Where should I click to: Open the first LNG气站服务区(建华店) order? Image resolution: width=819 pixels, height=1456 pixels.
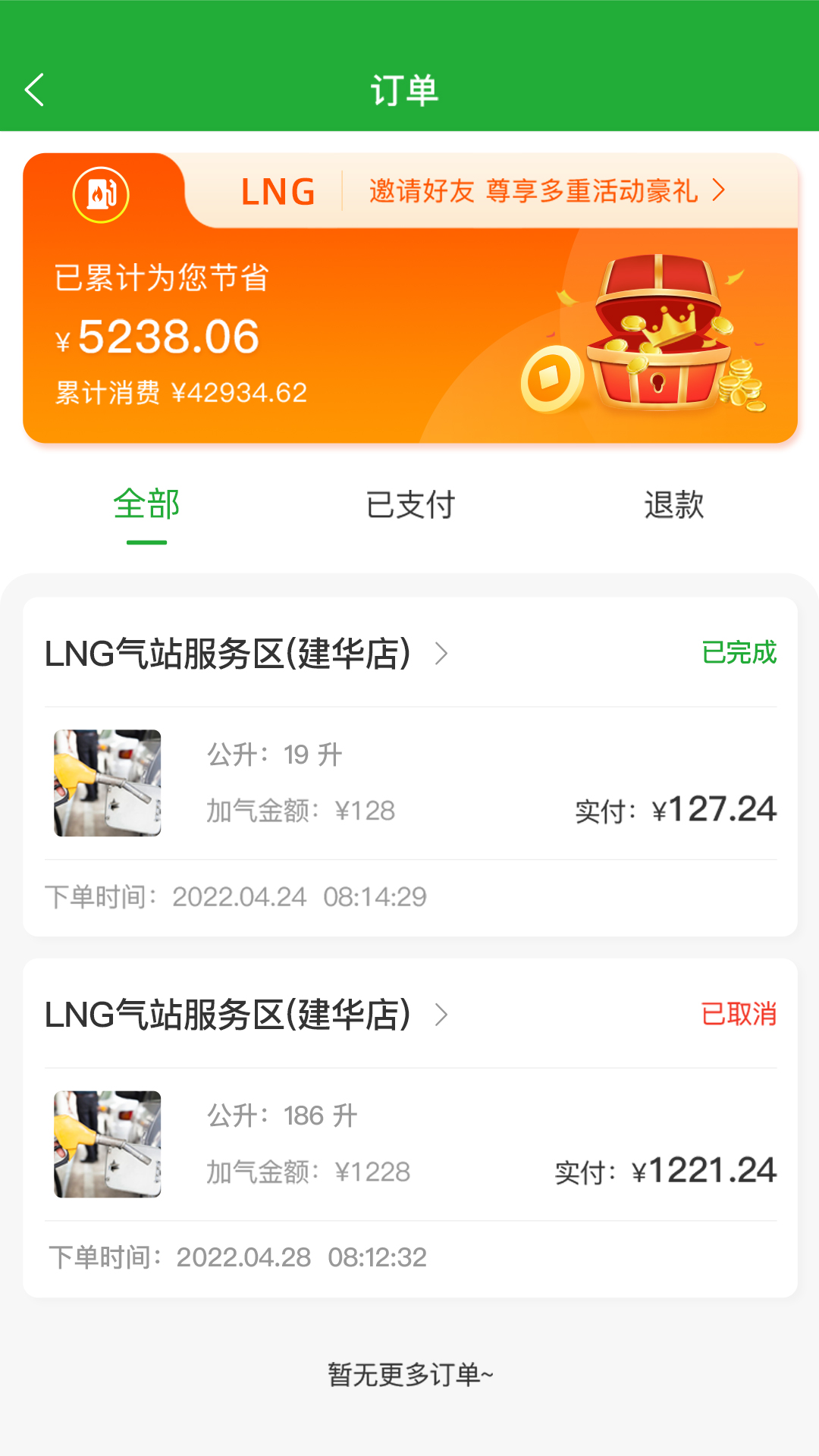tap(227, 652)
